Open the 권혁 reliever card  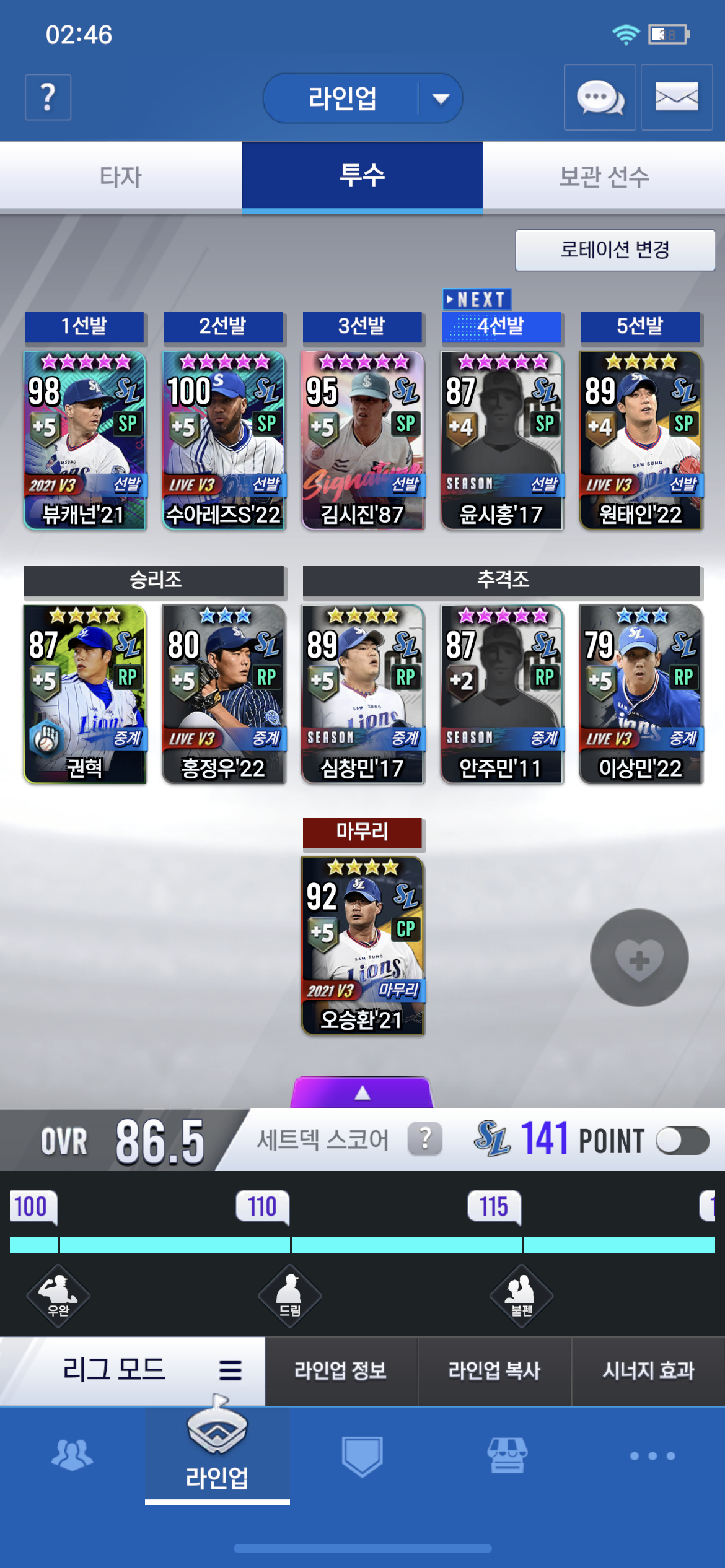[85, 694]
